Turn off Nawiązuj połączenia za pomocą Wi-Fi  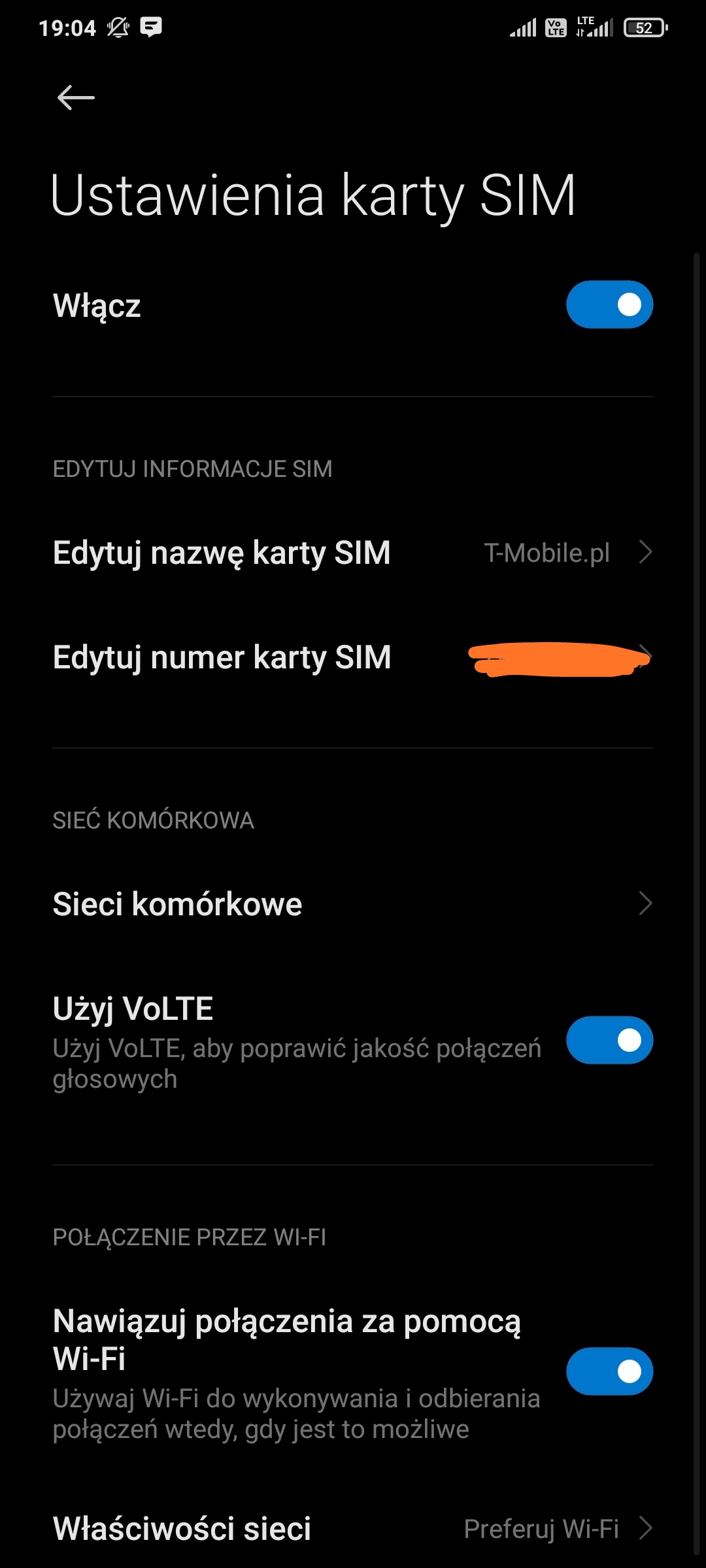pyautogui.click(x=609, y=1371)
